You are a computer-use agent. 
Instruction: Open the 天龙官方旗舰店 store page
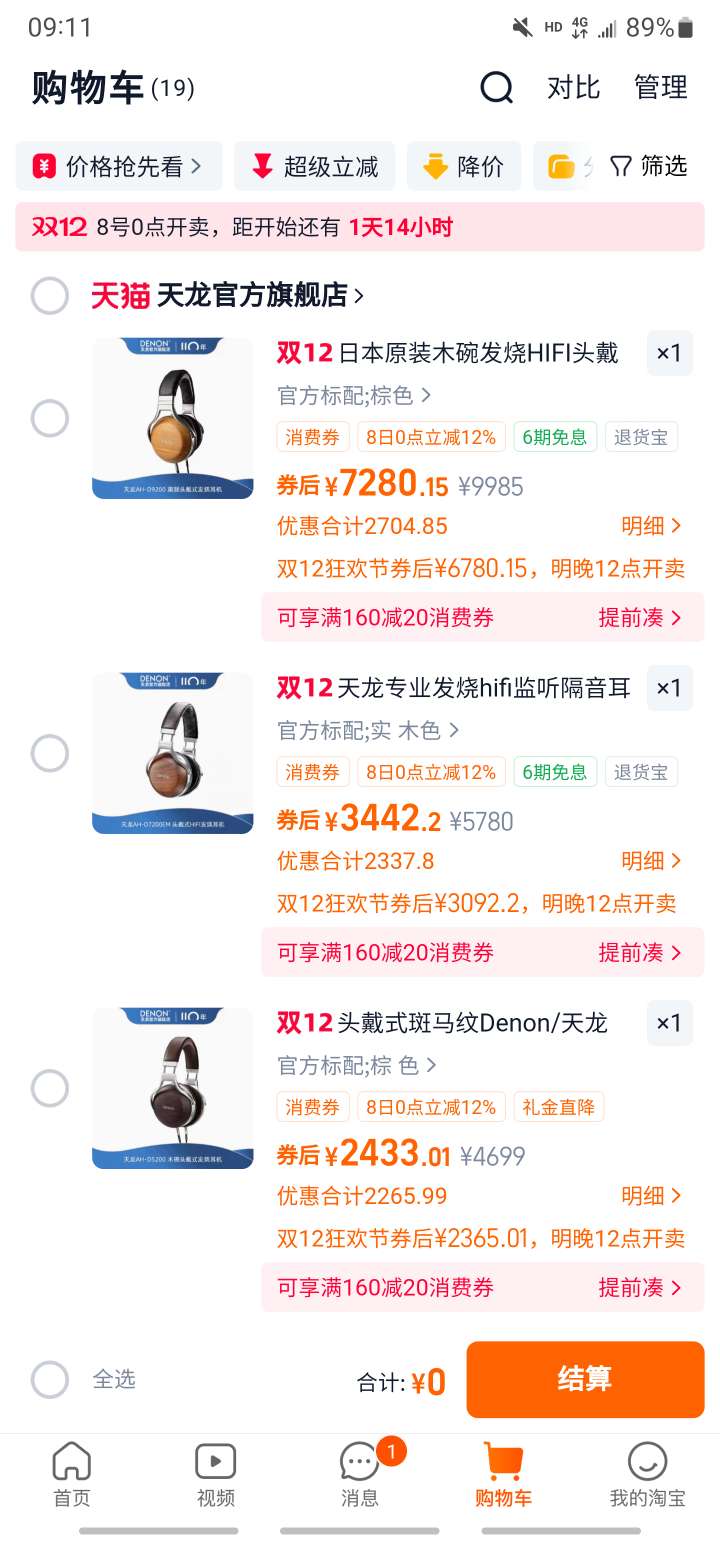[x=255, y=295]
